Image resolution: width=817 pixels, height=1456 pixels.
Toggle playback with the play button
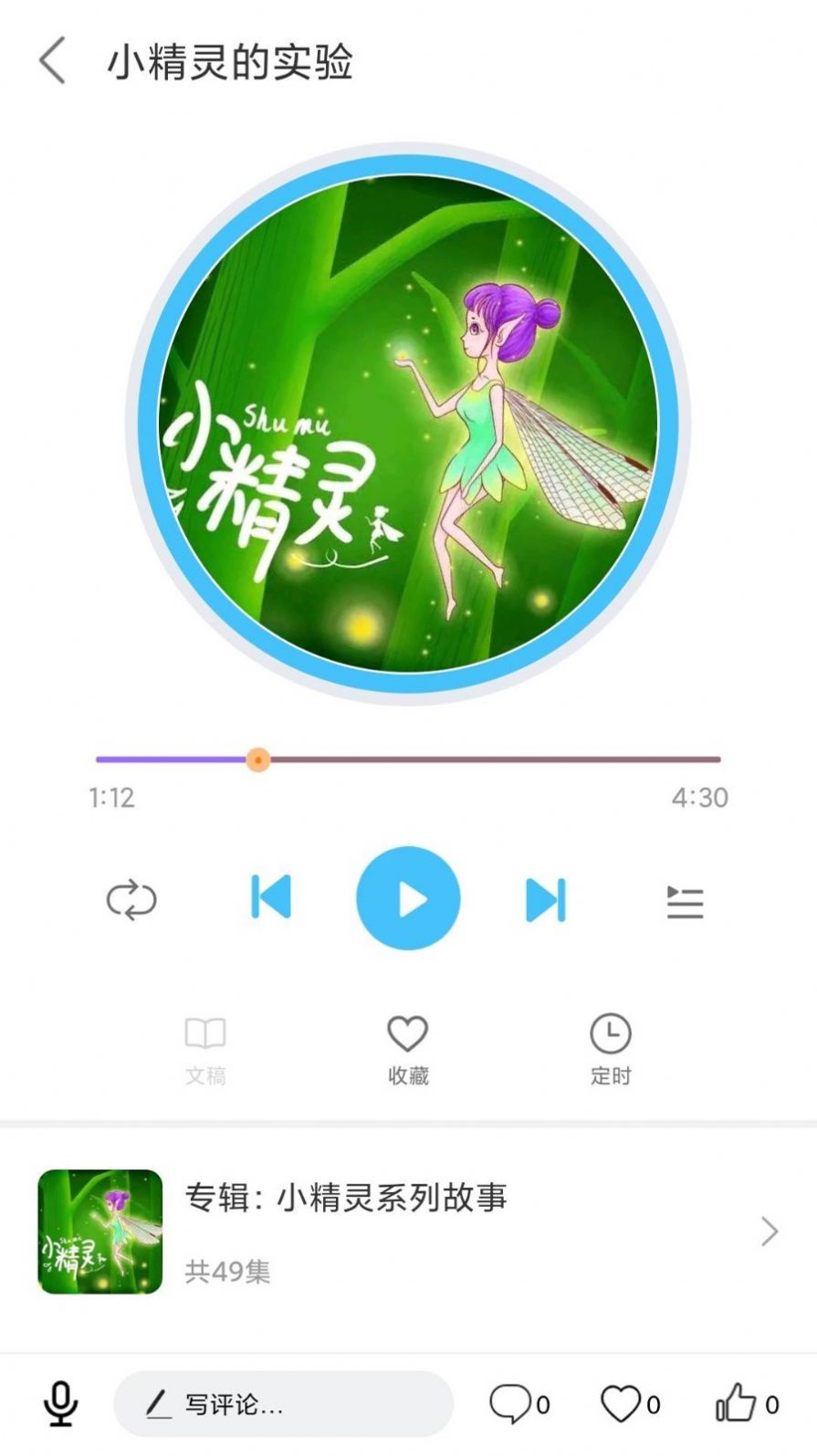(408, 898)
